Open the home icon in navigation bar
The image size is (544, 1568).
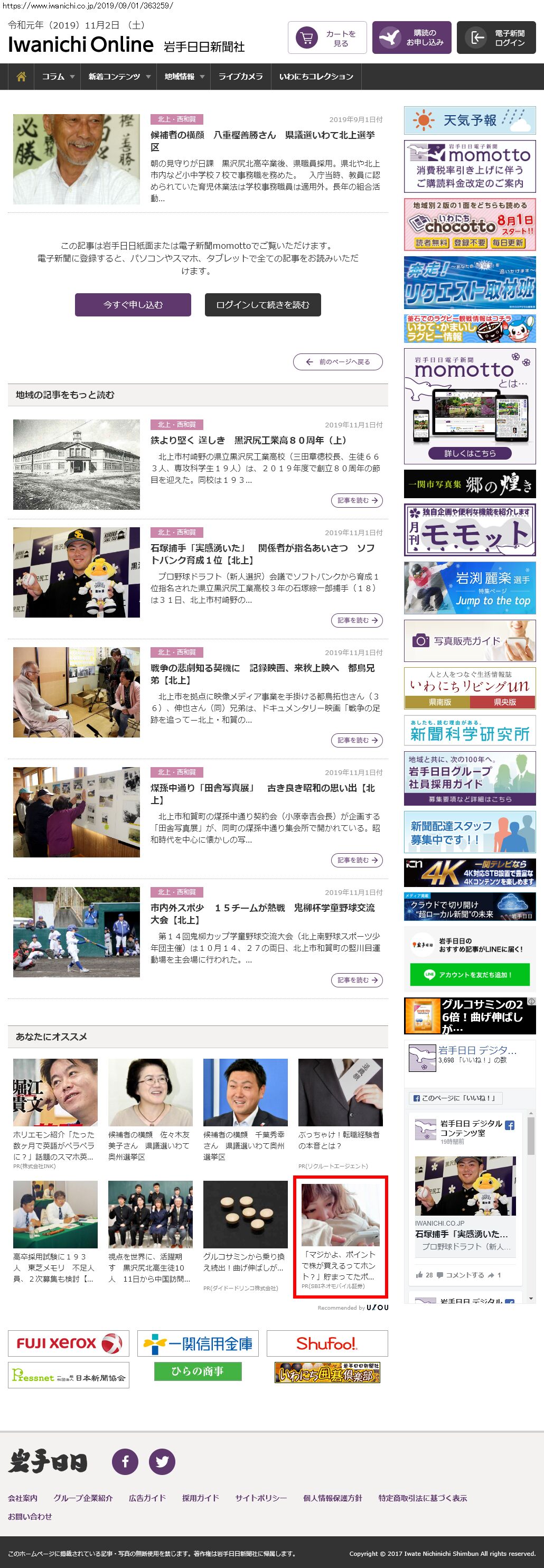(21, 77)
